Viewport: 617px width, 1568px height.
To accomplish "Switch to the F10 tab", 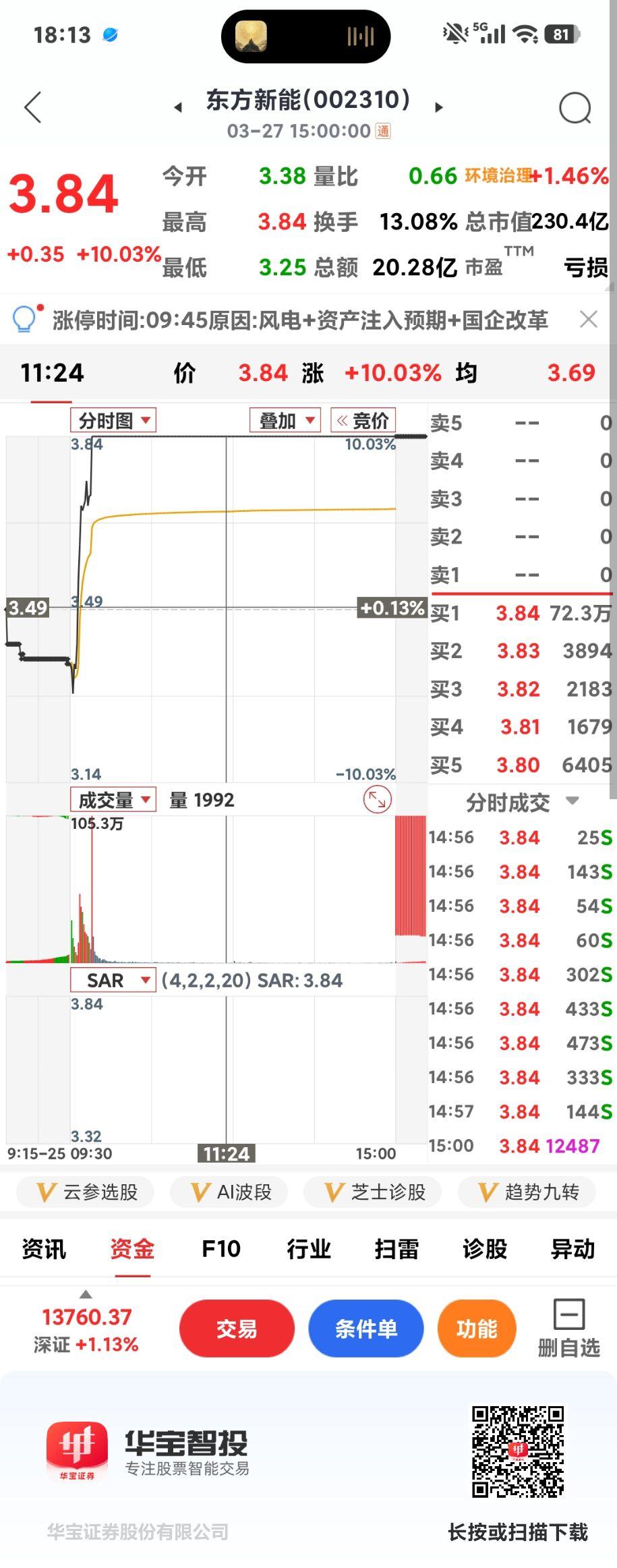I will [221, 1249].
